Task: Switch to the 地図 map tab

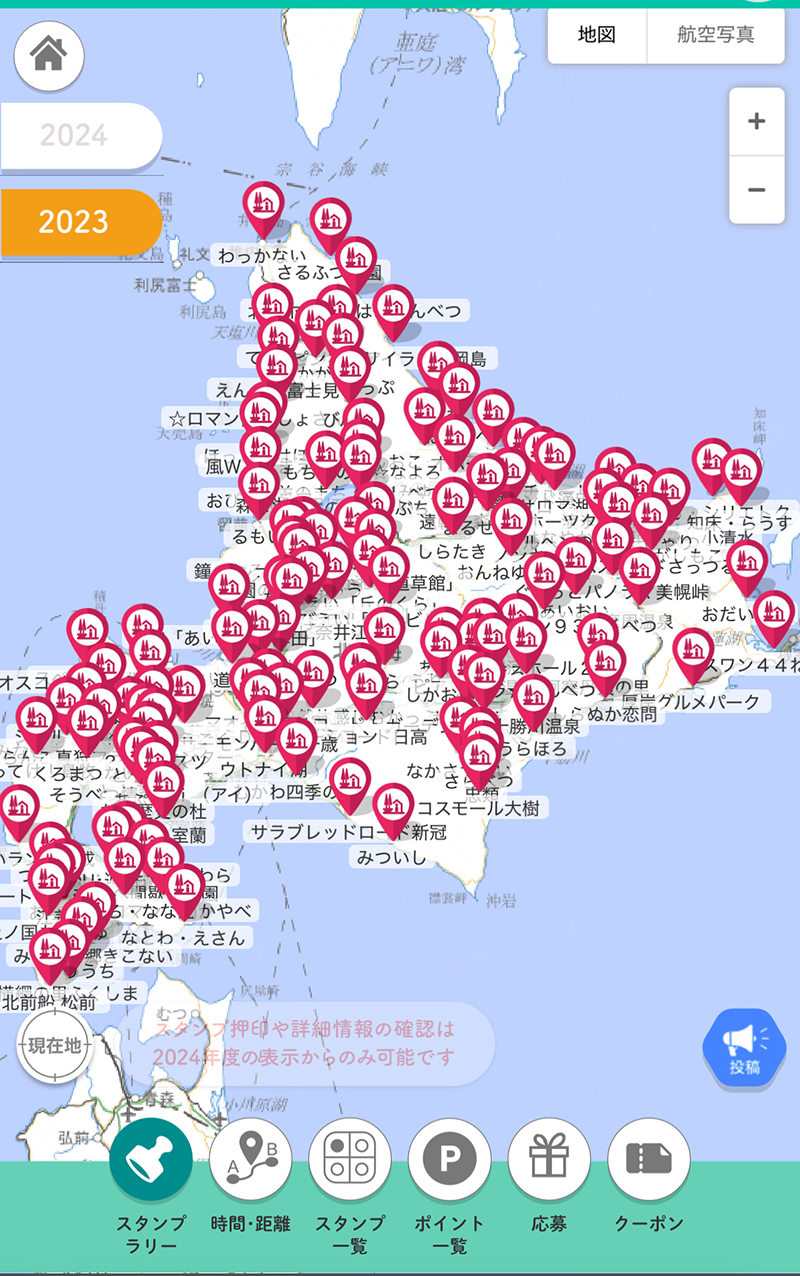Action: click(597, 33)
